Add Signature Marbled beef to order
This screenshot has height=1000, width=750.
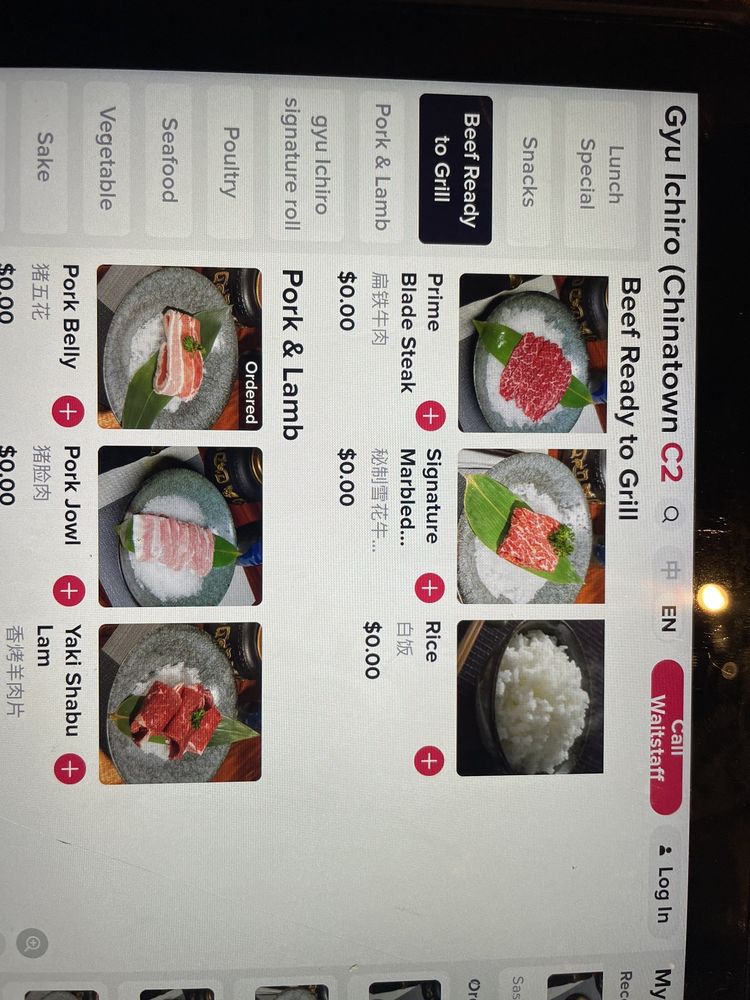pyautogui.click(x=429, y=588)
